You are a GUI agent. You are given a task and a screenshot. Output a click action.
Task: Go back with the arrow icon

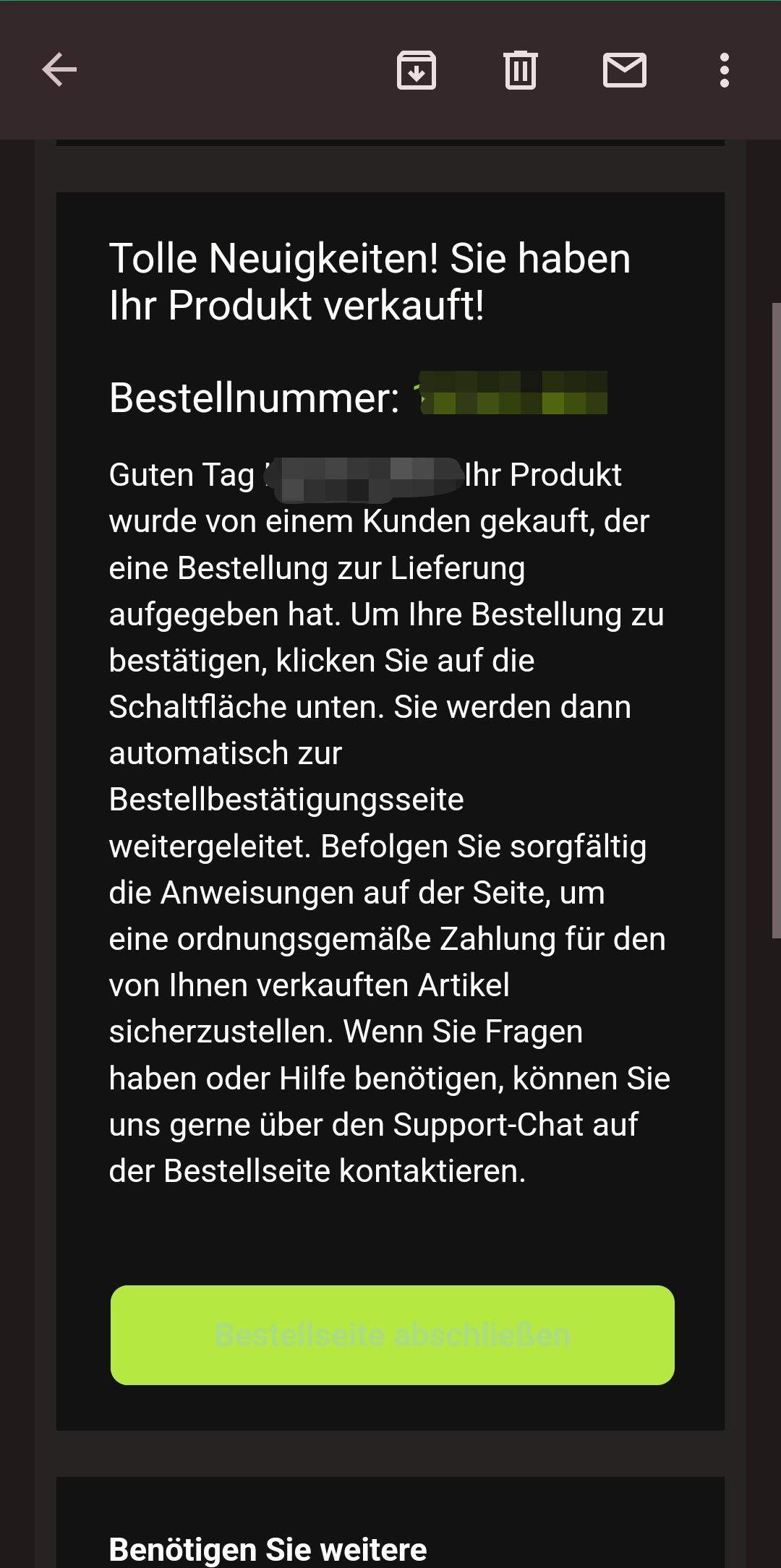pyautogui.click(x=59, y=71)
